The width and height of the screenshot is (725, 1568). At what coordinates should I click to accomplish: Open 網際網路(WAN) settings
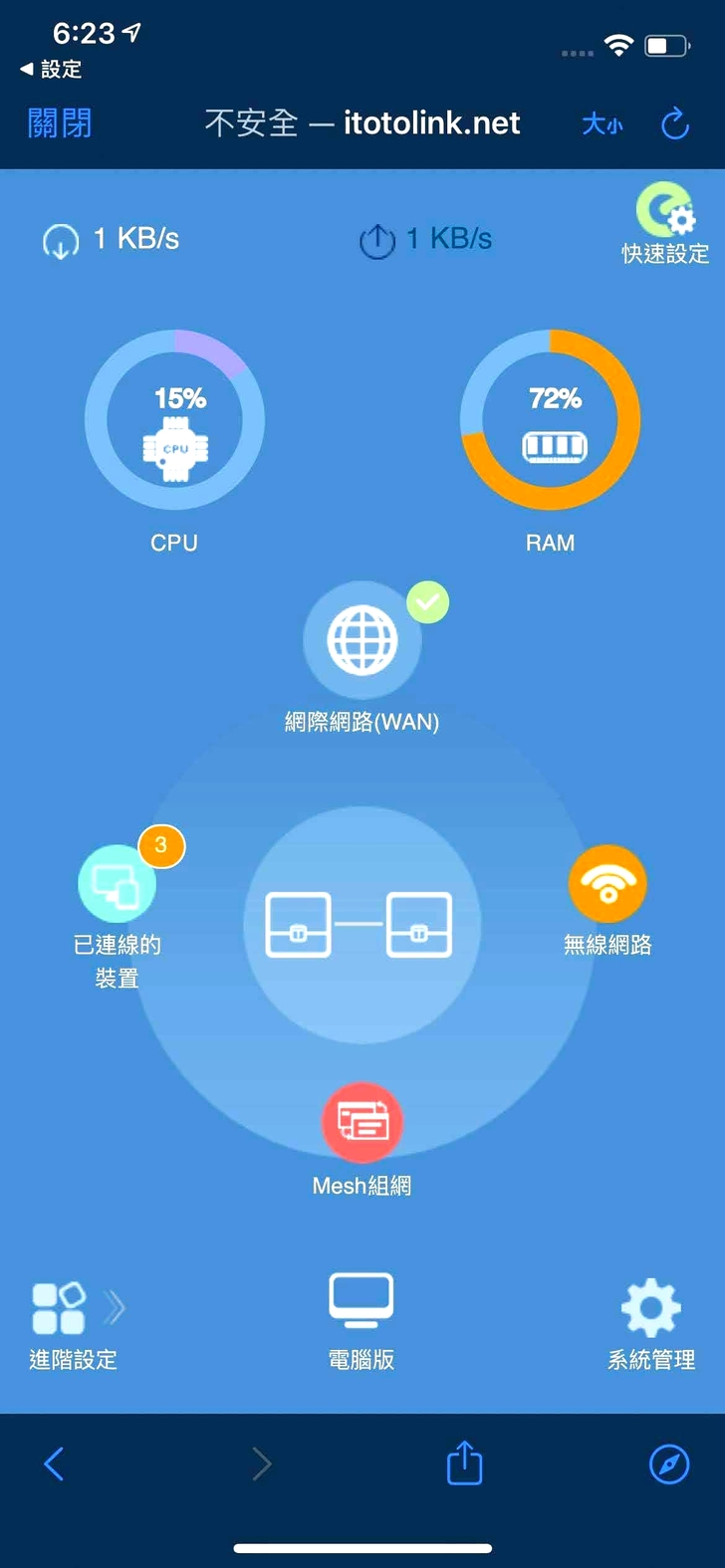(x=362, y=642)
